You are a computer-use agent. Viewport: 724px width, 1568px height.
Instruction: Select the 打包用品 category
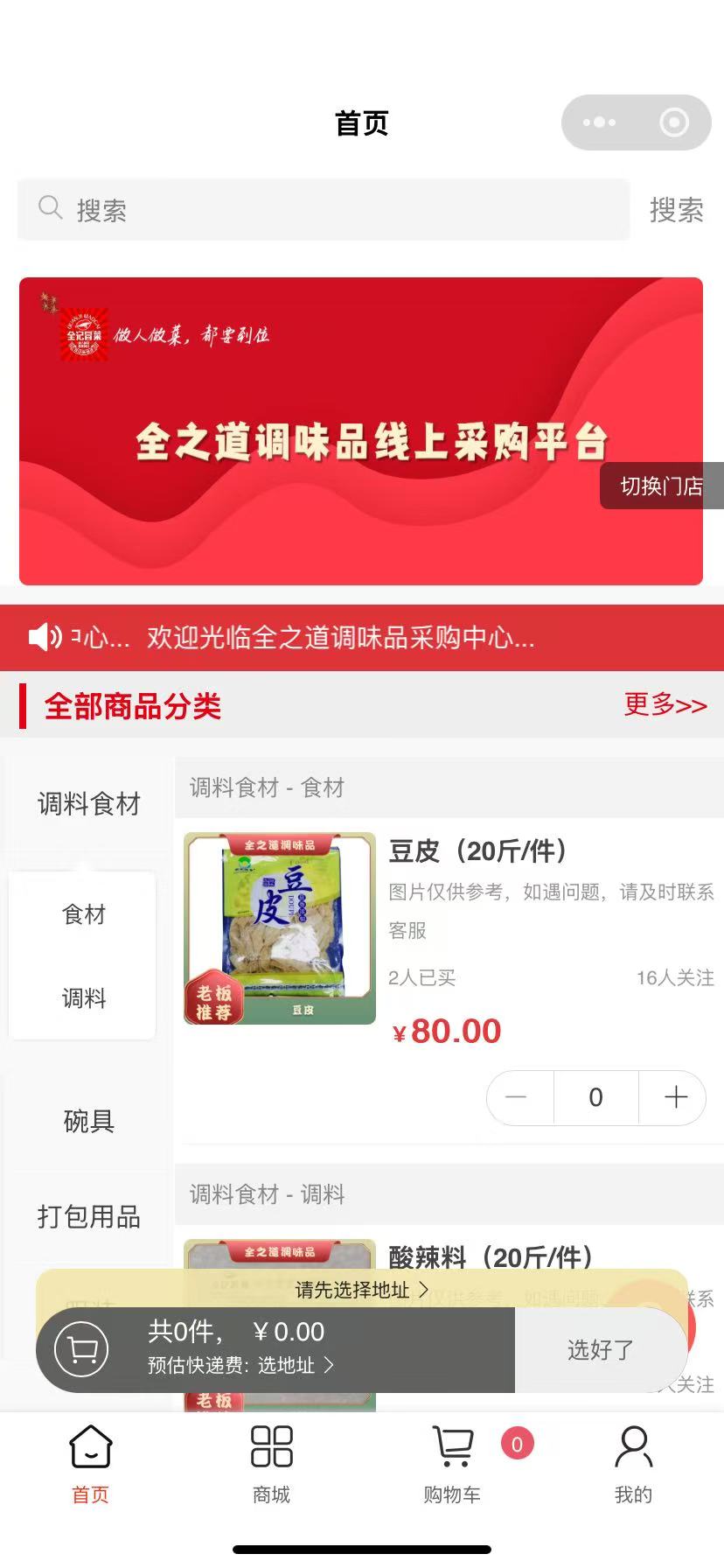click(x=88, y=1216)
